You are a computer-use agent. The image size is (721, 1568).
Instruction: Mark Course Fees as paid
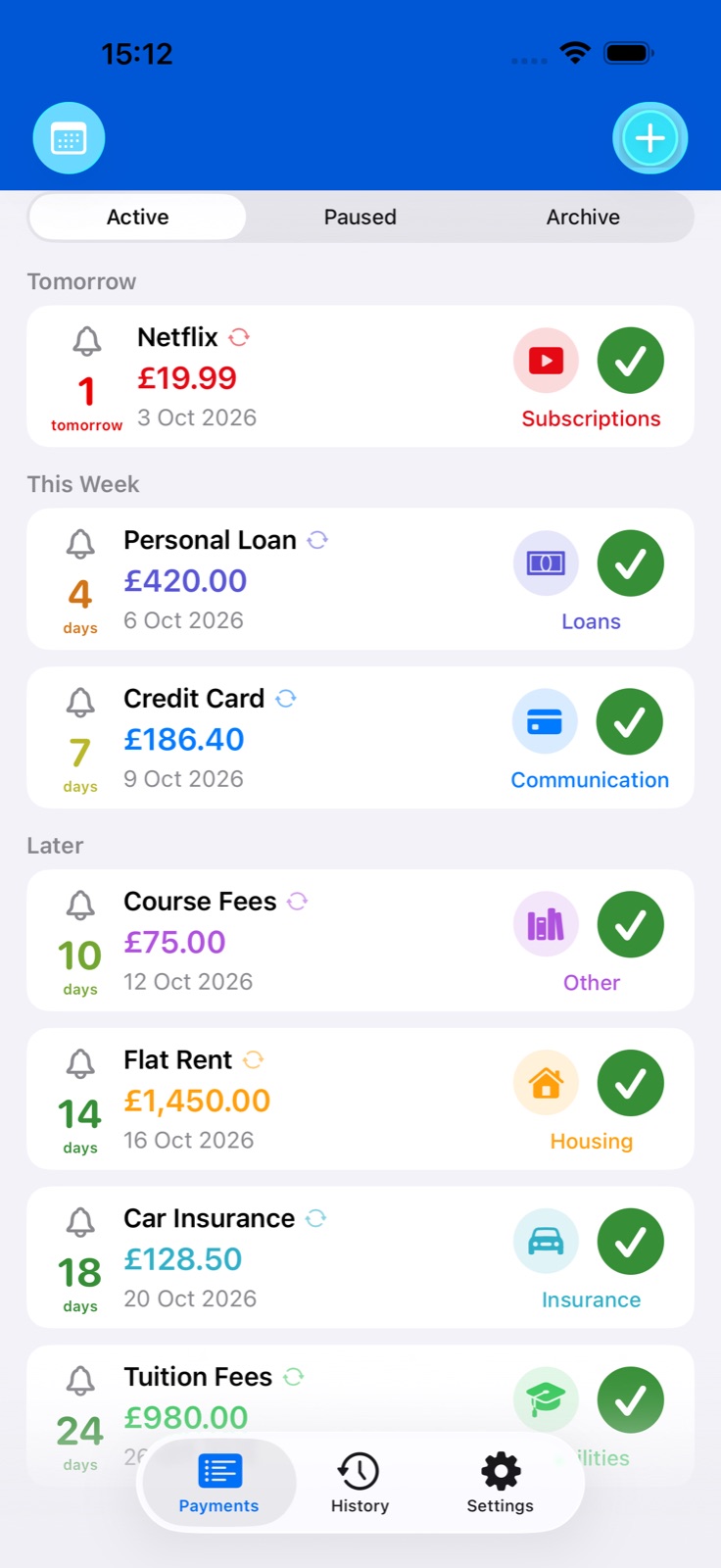(631, 925)
